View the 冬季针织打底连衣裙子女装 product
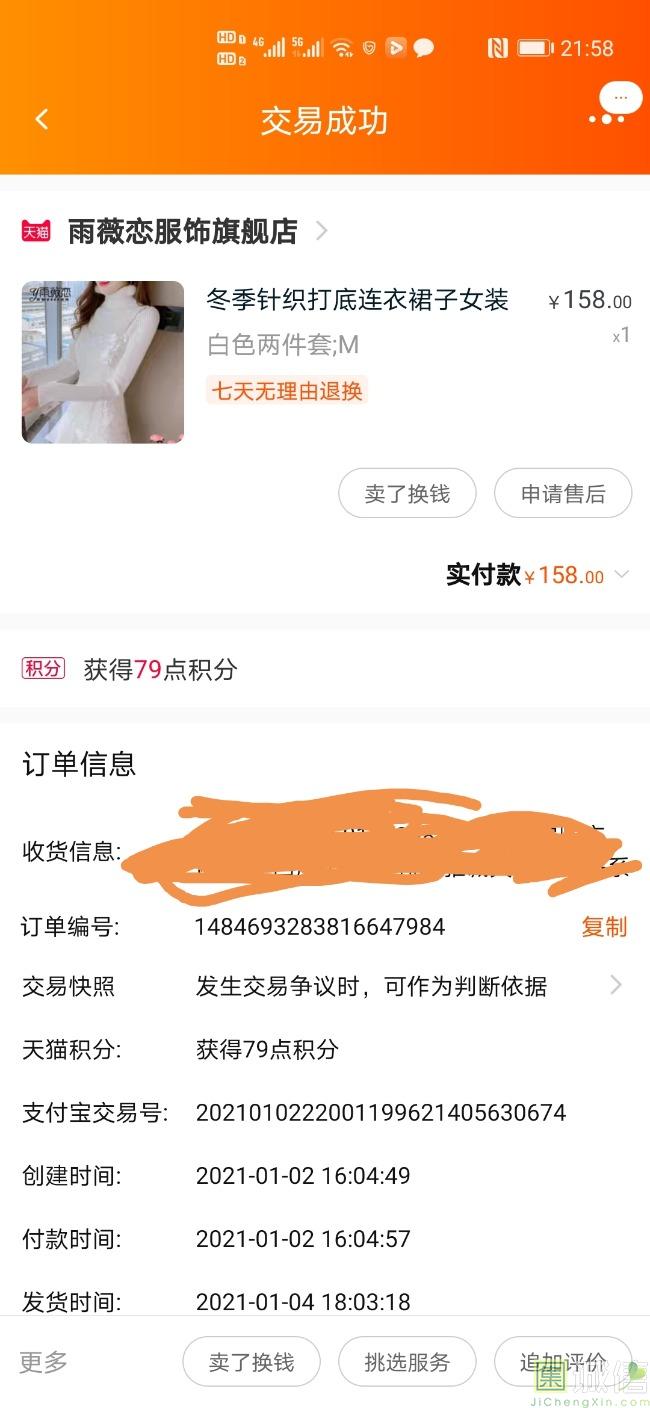Image resolution: width=650 pixels, height=1408 pixels. pyautogui.click(x=357, y=299)
